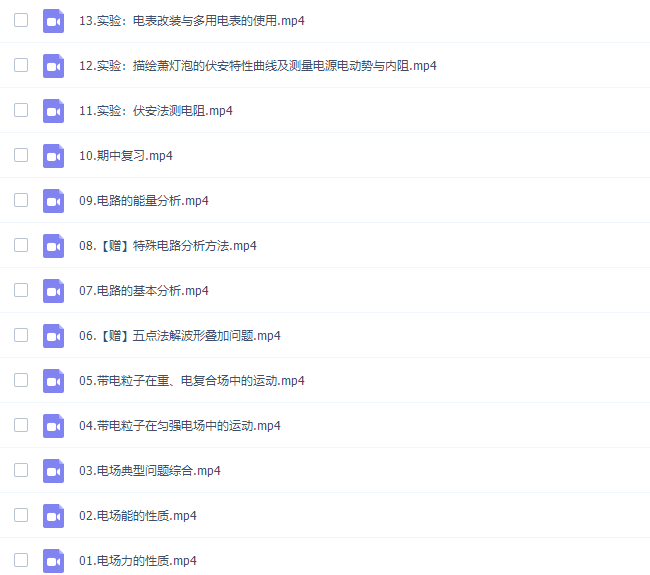This screenshot has width=650, height=575.
Task: Open video 01.电场力的性质.mp4
Action: (x=137, y=561)
